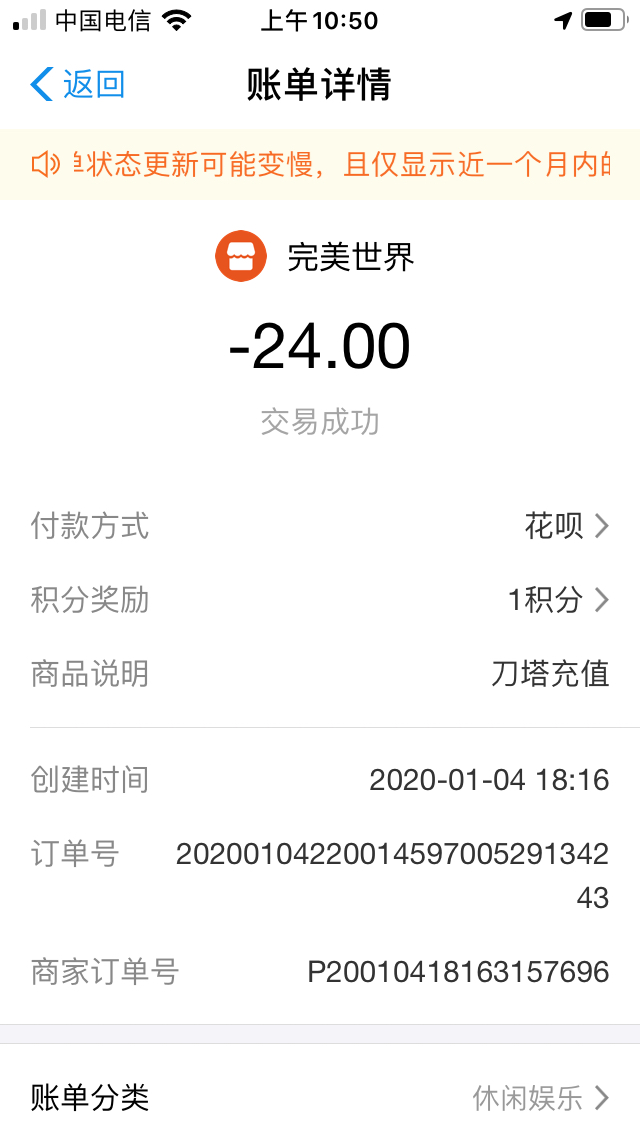Open the 付款方式 花呗 row

pyautogui.click(x=320, y=526)
